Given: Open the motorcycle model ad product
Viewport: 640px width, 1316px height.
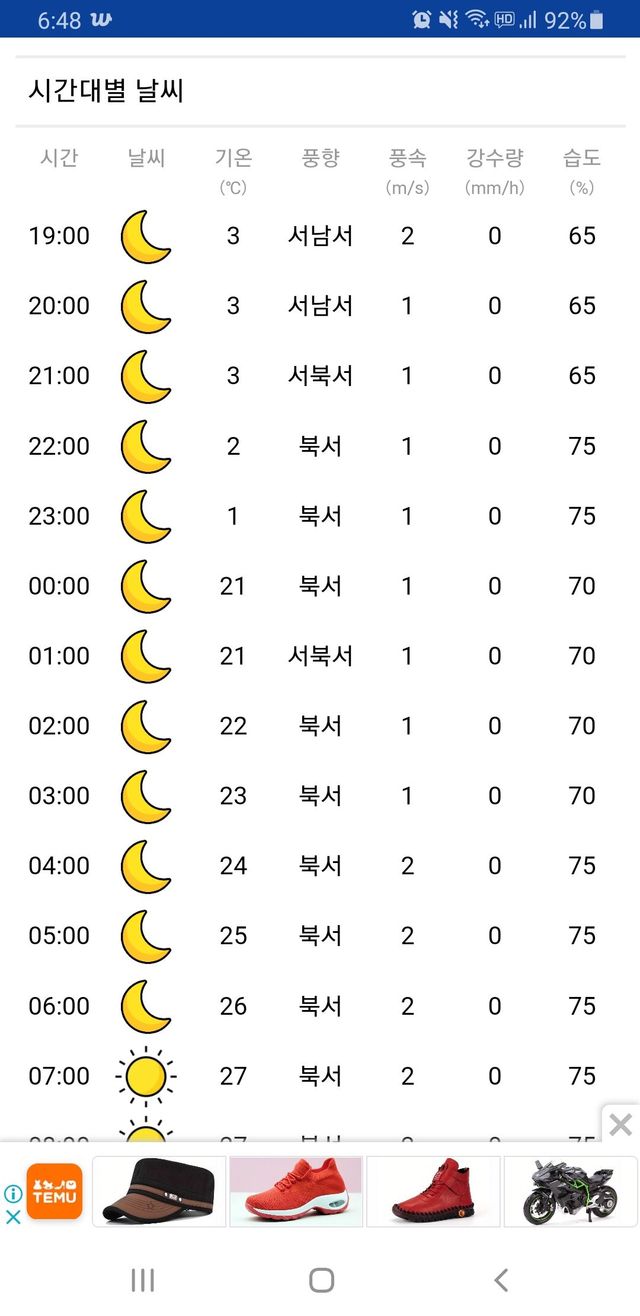Looking at the screenshot, I should [569, 1191].
